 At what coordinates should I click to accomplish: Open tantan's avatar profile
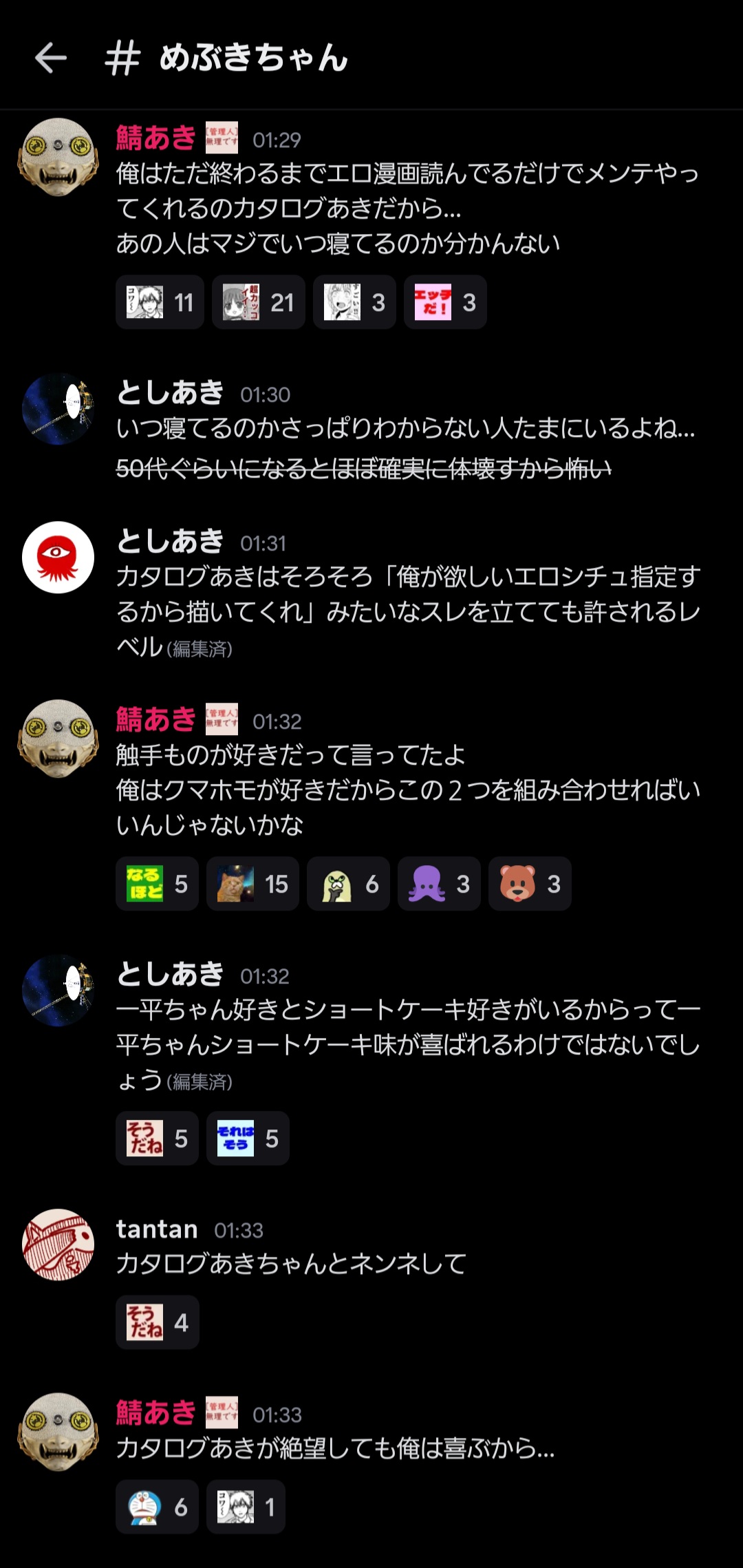tap(58, 1245)
